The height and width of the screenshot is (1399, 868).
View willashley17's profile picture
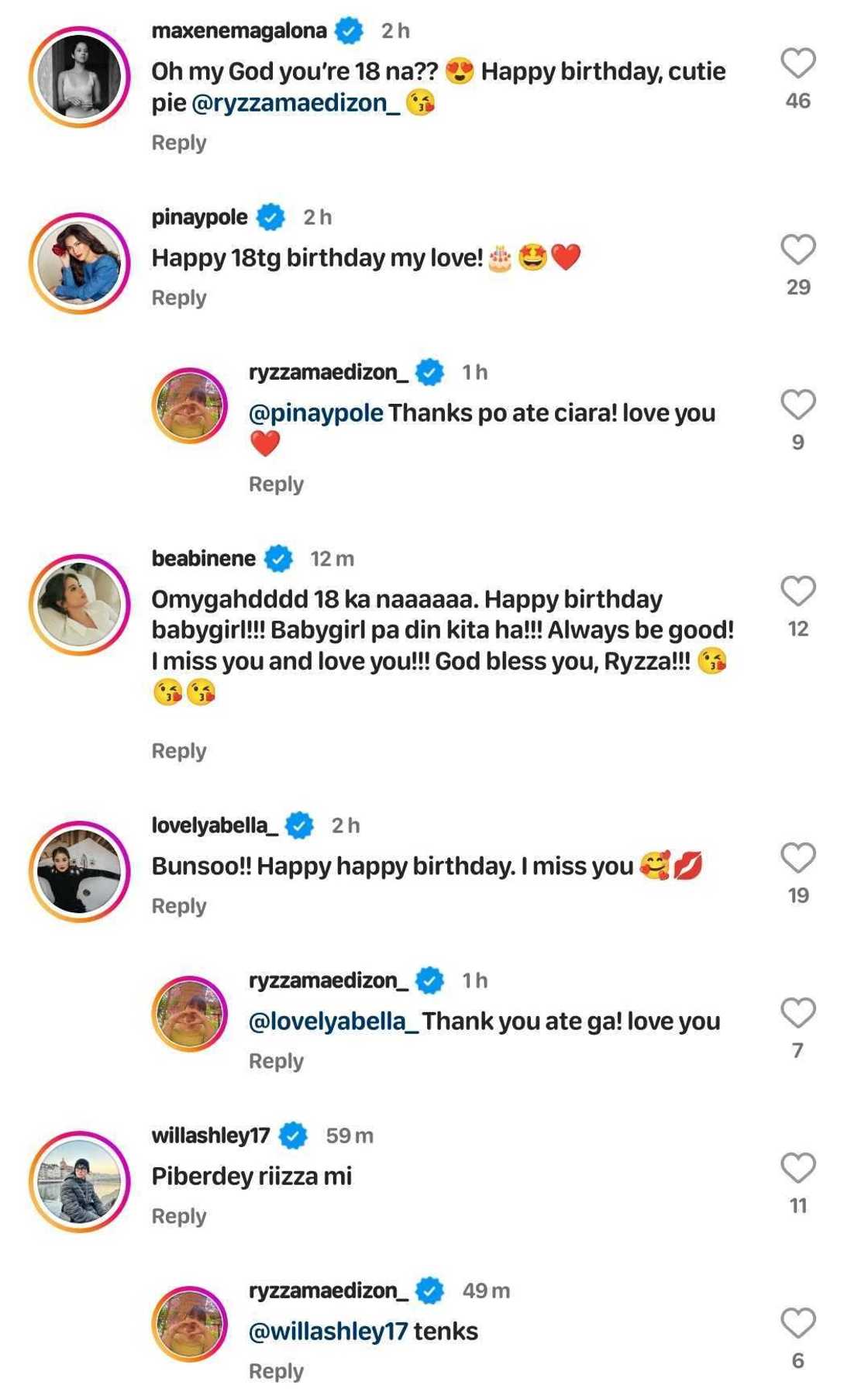pyautogui.click(x=79, y=1180)
